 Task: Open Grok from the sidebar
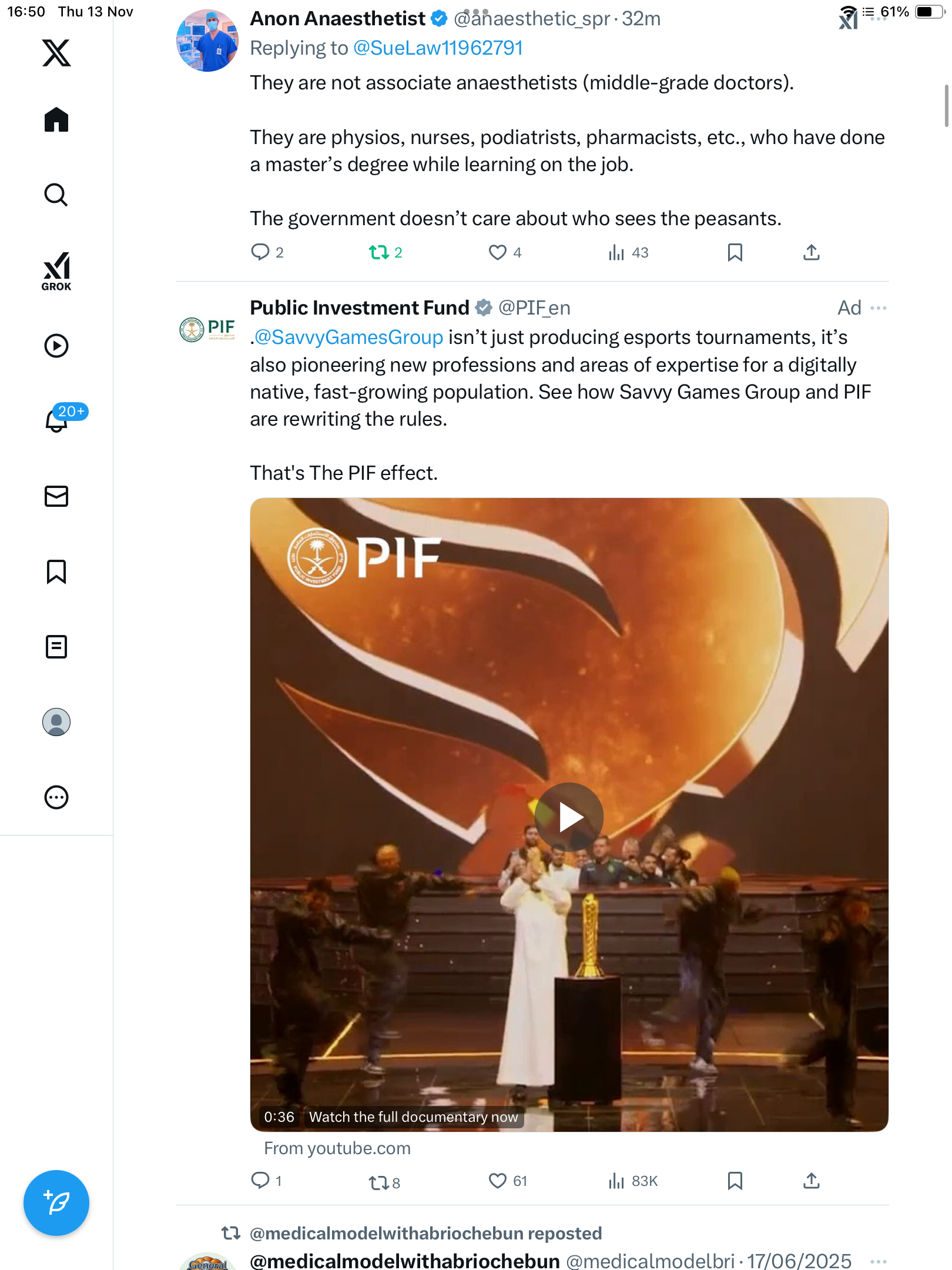56,272
